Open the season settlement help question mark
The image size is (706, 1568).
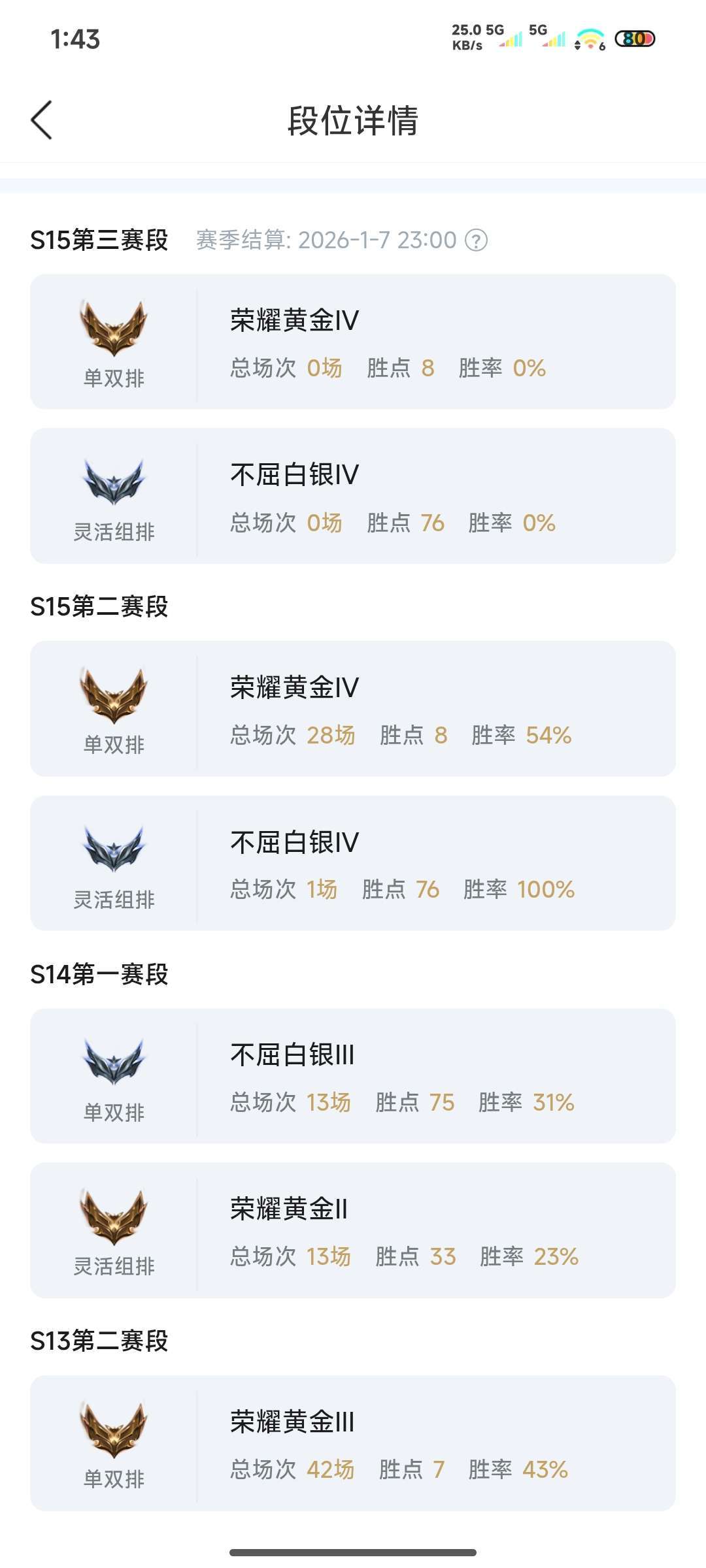[x=478, y=240]
